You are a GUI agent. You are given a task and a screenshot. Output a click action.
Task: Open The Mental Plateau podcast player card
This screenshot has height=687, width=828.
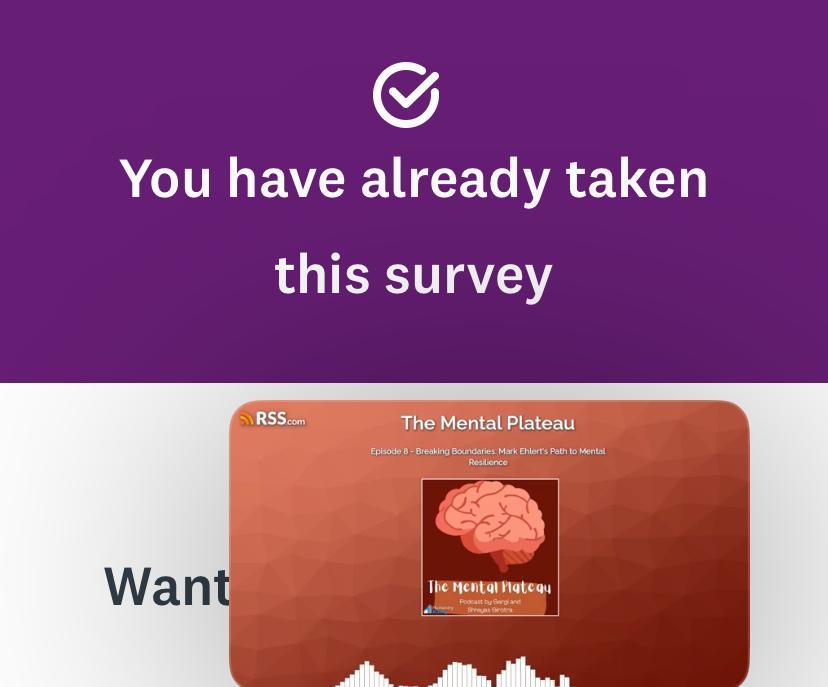click(489, 545)
